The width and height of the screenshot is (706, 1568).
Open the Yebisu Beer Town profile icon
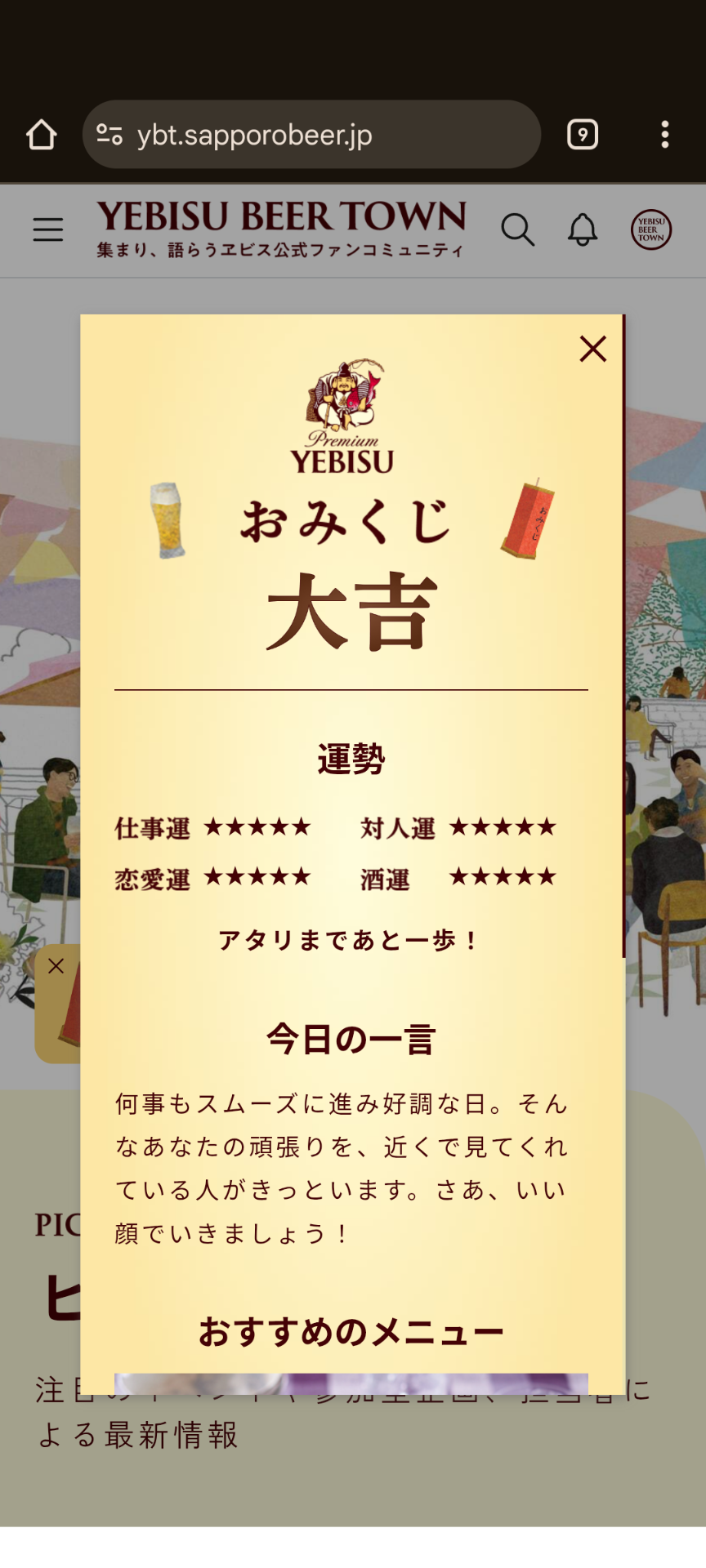click(x=651, y=230)
